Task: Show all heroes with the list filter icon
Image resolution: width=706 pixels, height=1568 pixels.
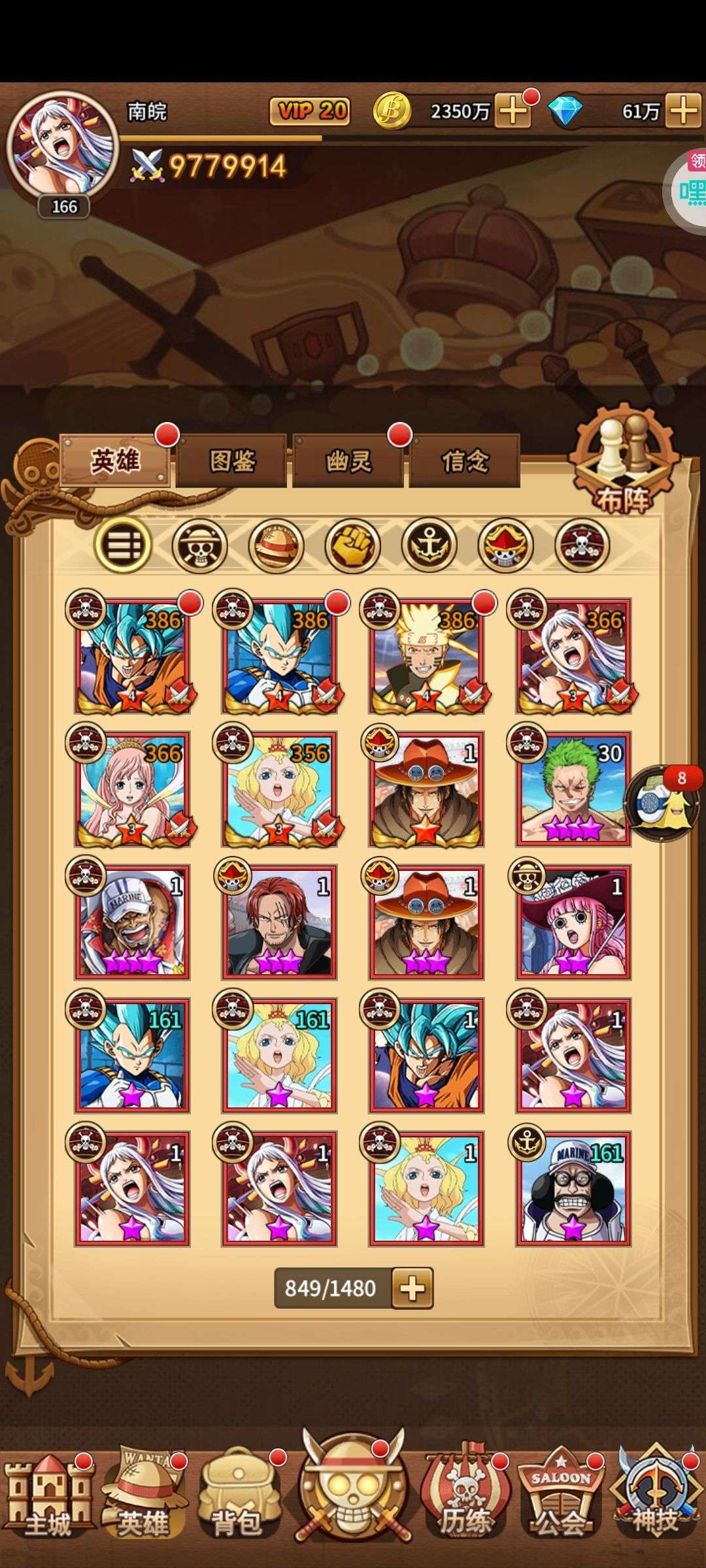Action: point(123,545)
